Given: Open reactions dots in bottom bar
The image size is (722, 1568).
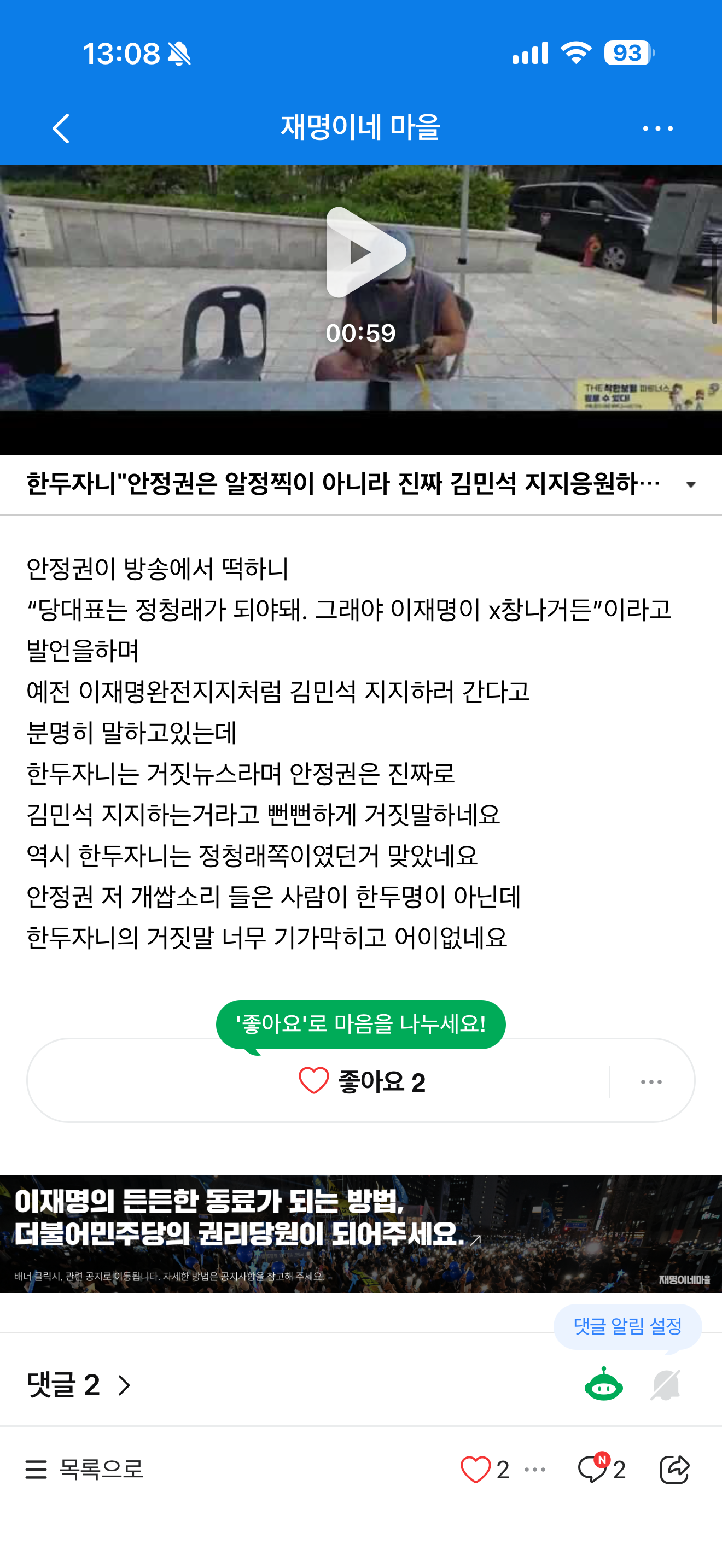Looking at the screenshot, I should (x=534, y=1470).
